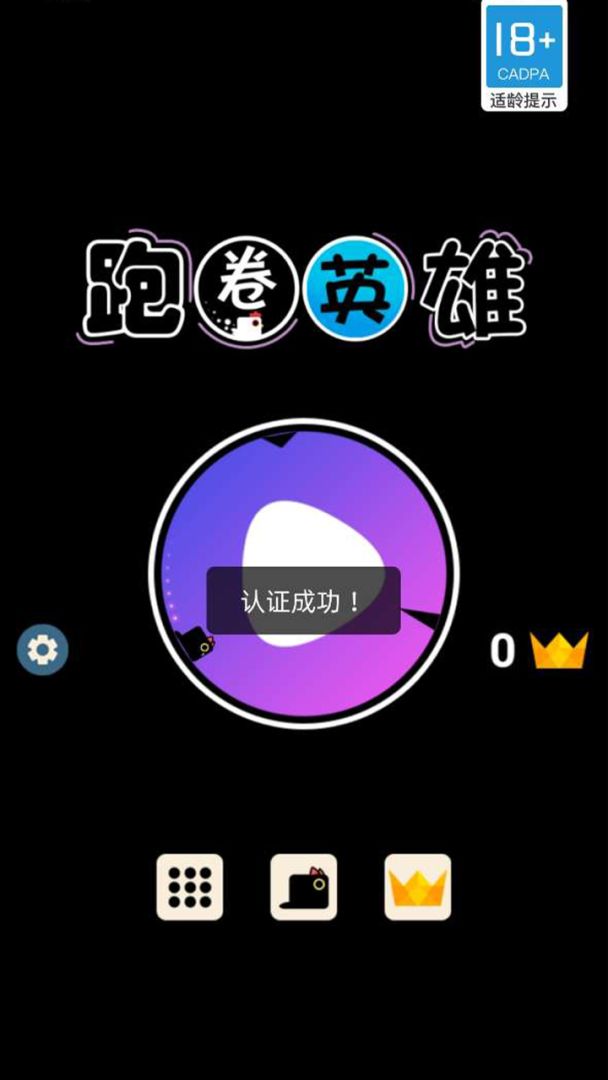Open the black cat character selection
This screenshot has width=608, height=1080.
point(304,887)
